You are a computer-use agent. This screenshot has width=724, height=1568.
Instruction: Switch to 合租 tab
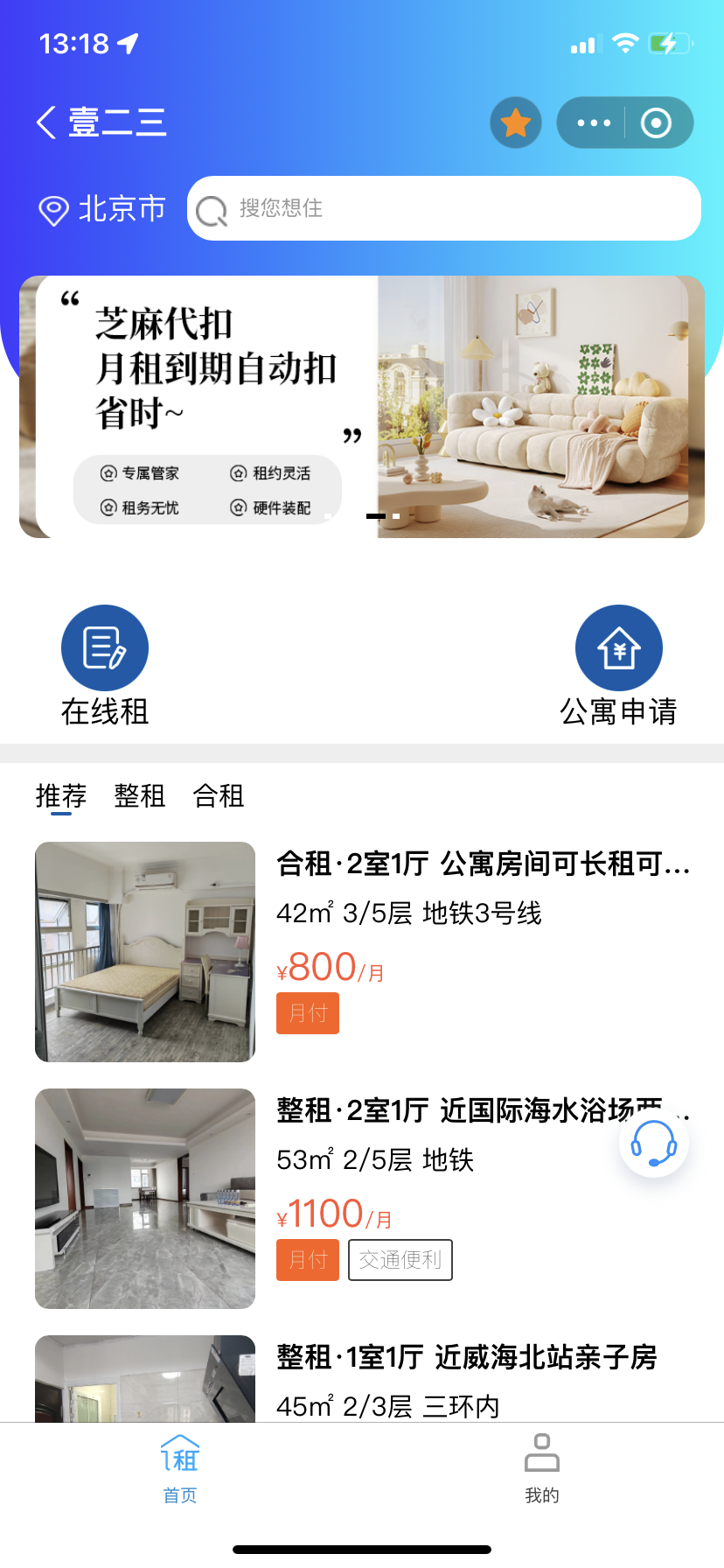[x=219, y=796]
